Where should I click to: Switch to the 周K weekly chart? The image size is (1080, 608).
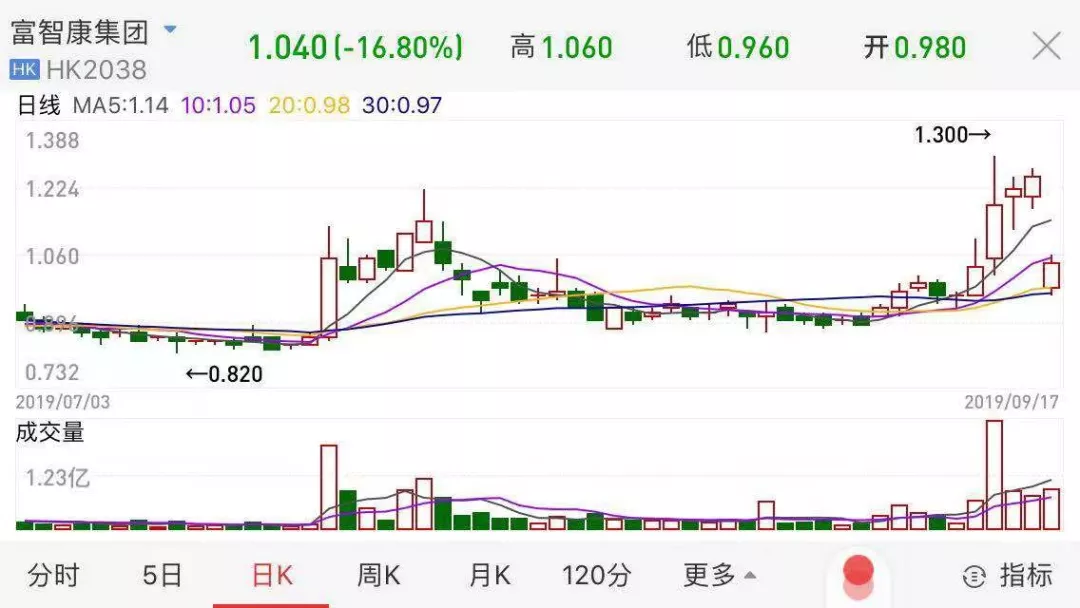[379, 575]
